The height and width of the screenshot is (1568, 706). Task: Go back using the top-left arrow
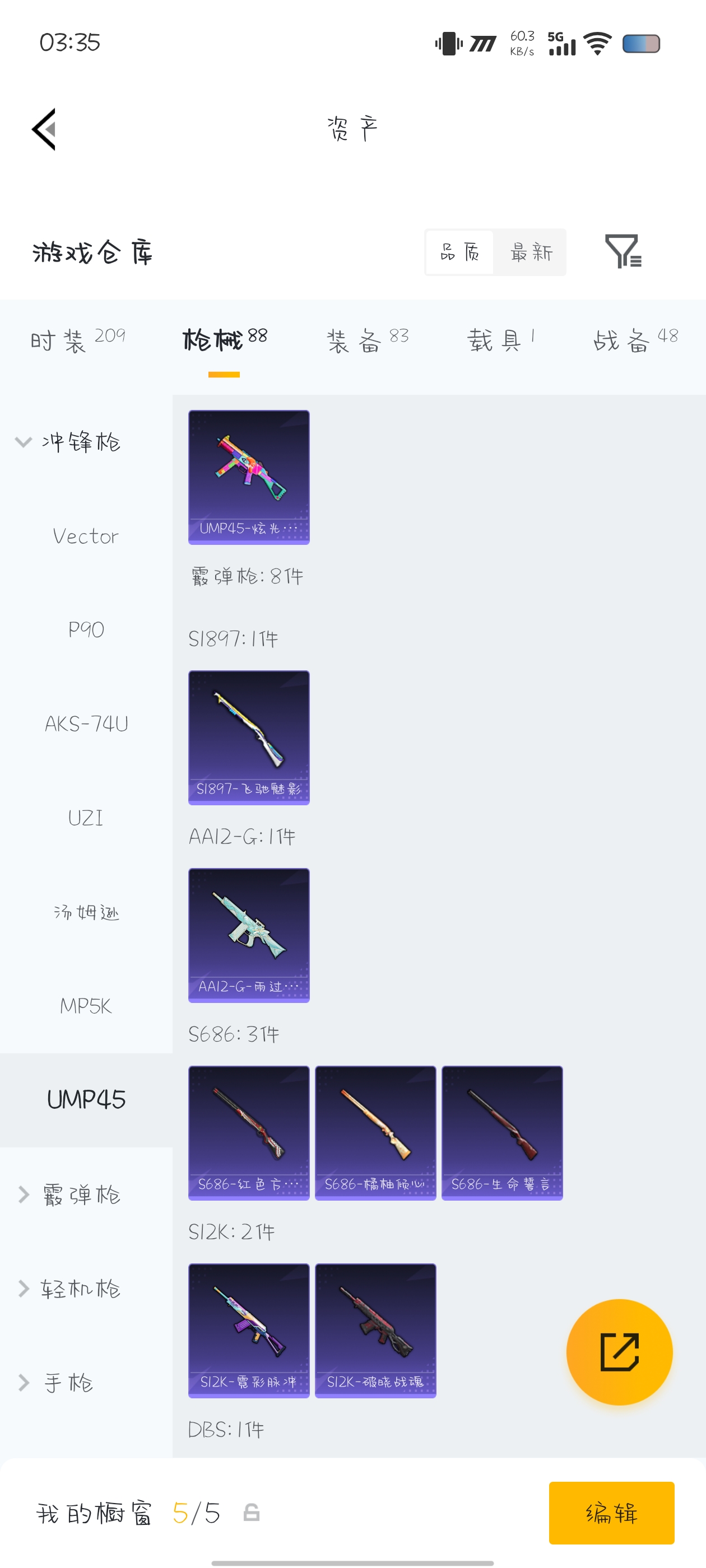44,129
